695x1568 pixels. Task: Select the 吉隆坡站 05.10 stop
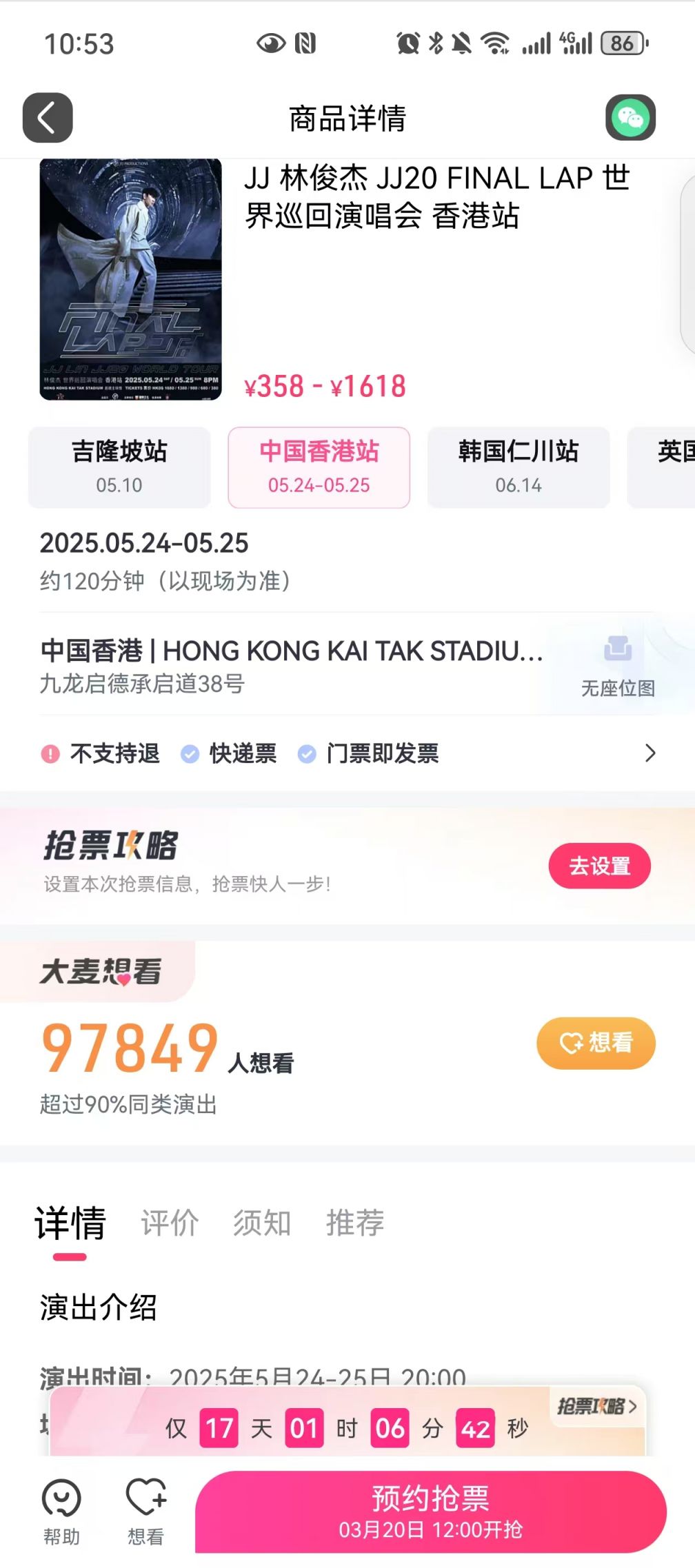[x=119, y=467]
